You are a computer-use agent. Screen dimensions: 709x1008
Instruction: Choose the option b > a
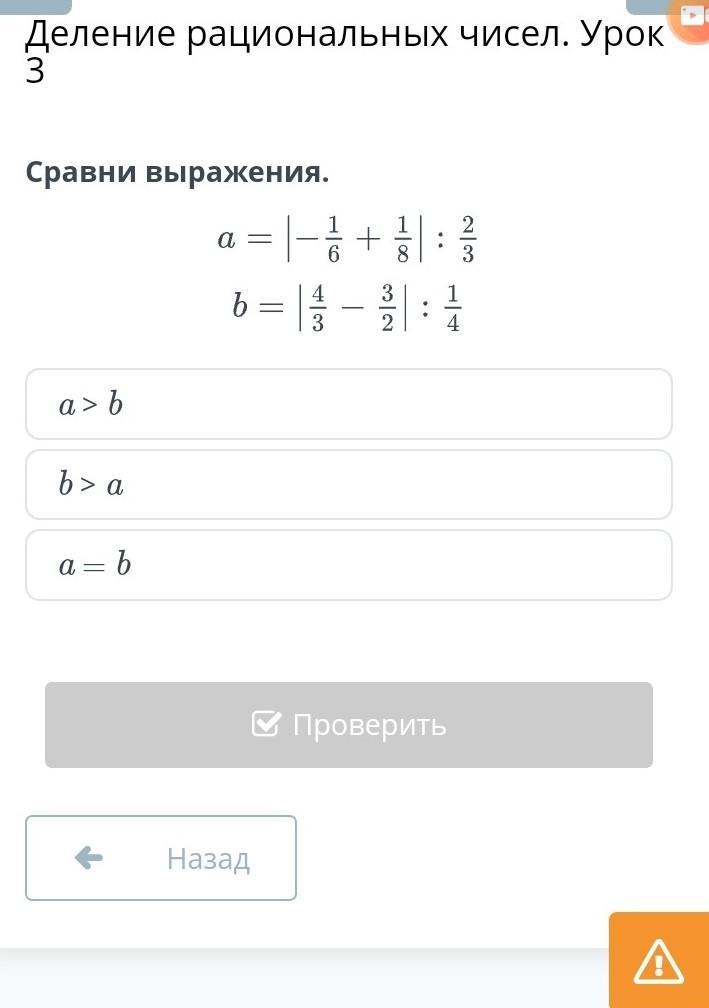pos(348,485)
